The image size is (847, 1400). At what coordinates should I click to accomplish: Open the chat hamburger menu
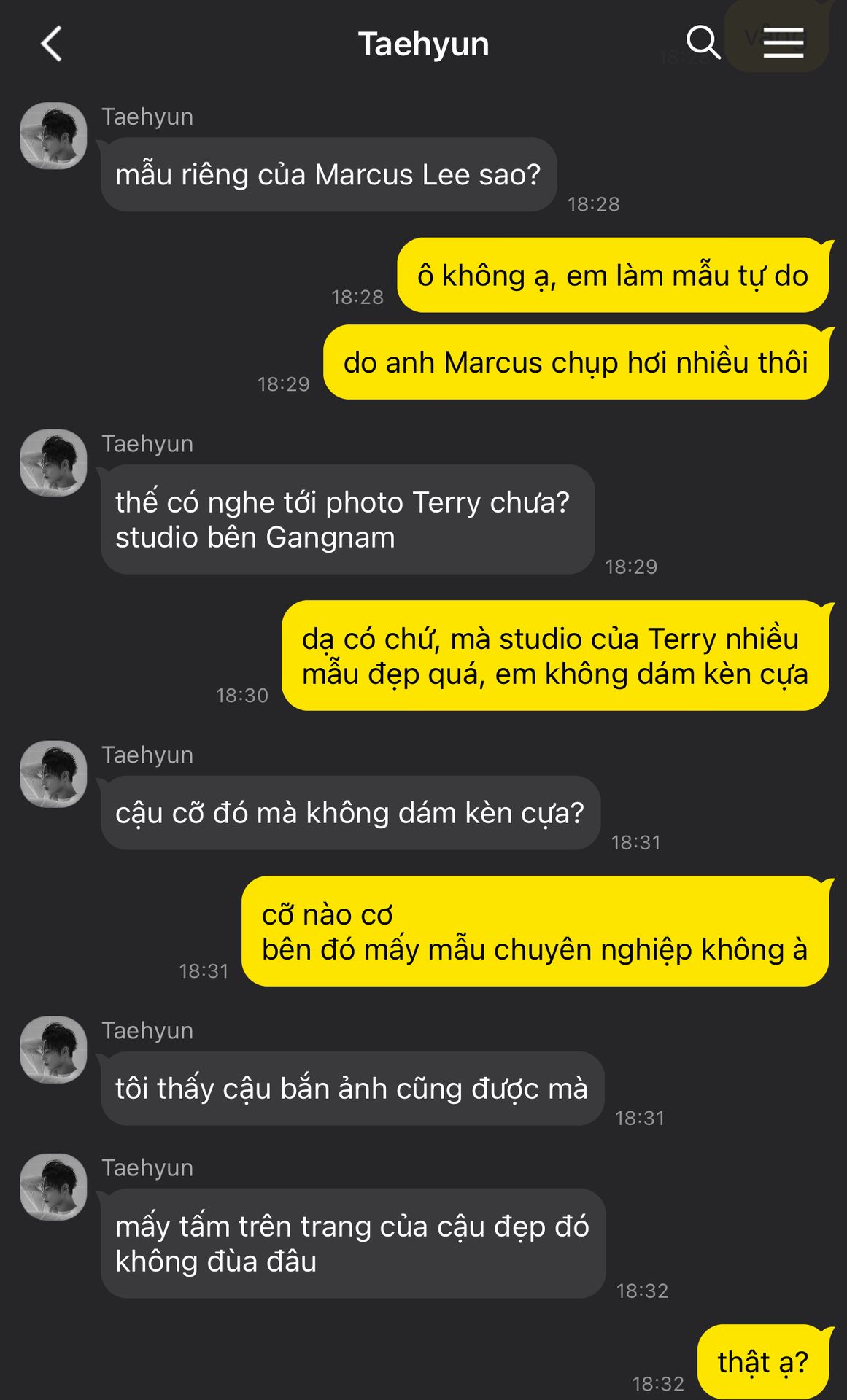pyautogui.click(x=783, y=43)
